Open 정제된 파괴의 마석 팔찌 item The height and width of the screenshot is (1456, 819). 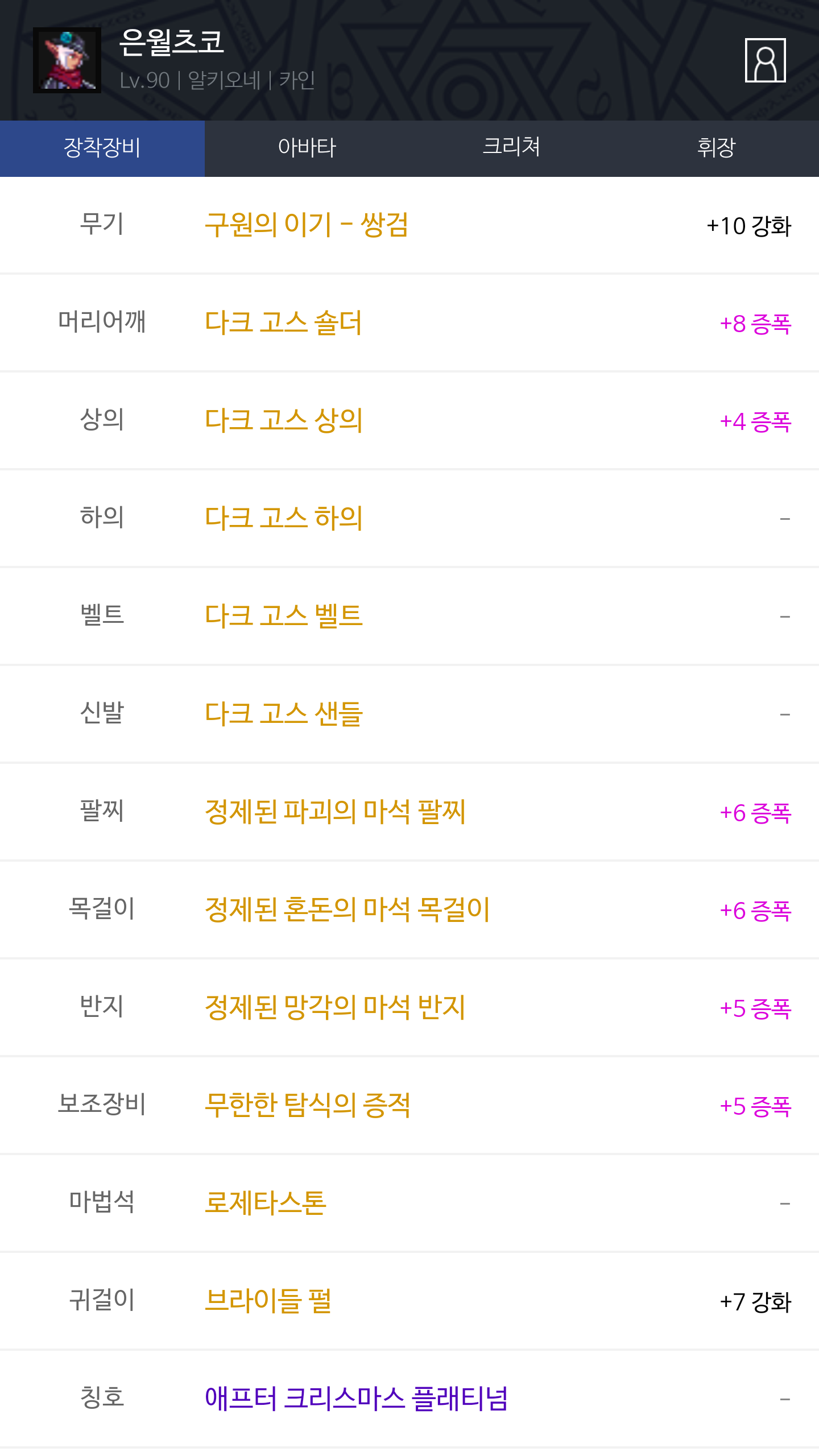click(335, 812)
